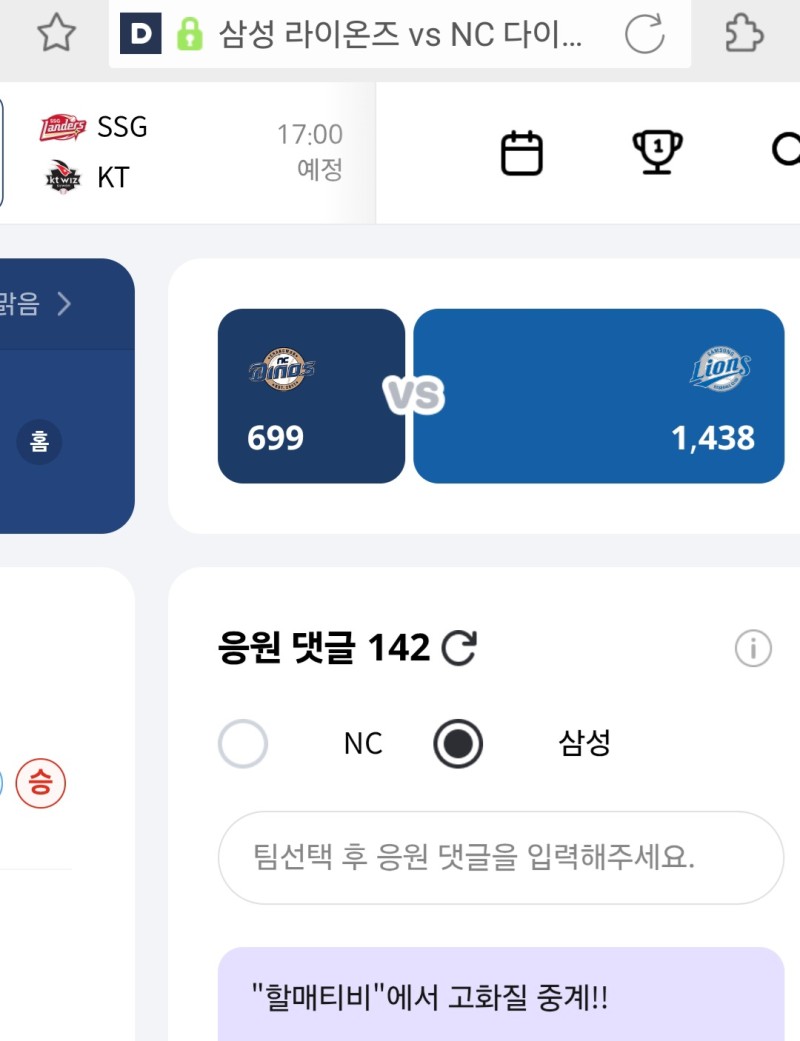Select the NC radio button
Image resolution: width=800 pixels, height=1041 pixels.
243,744
